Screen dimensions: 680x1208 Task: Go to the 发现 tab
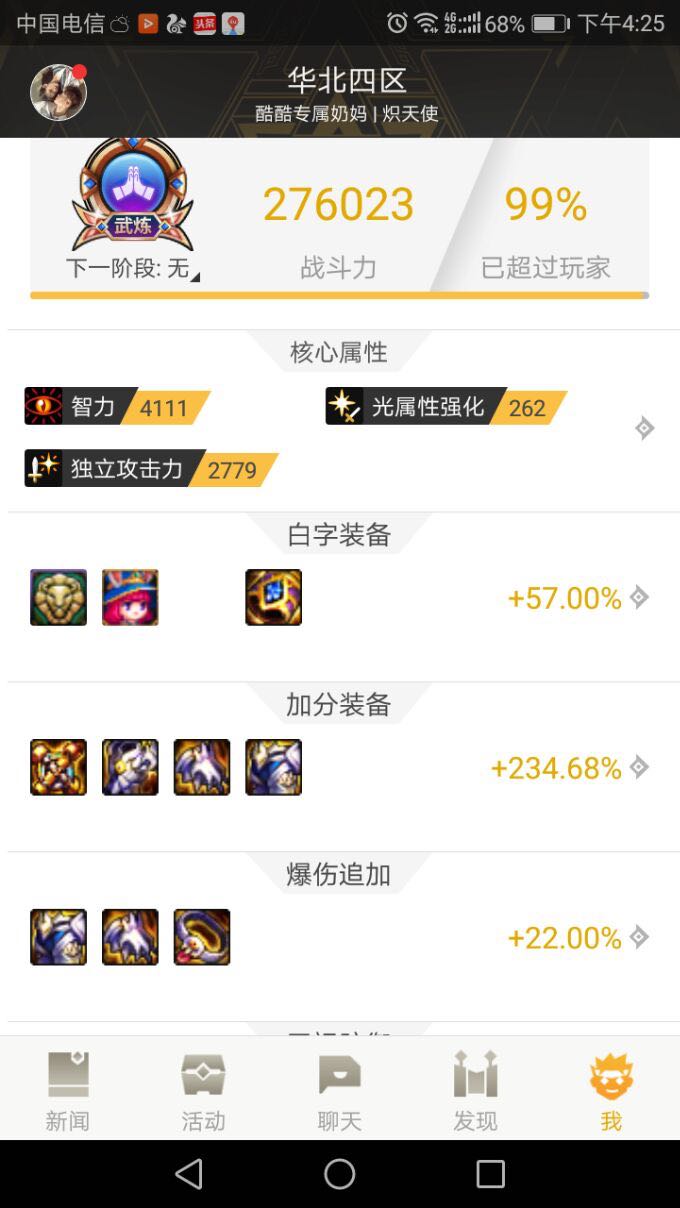pos(475,1092)
